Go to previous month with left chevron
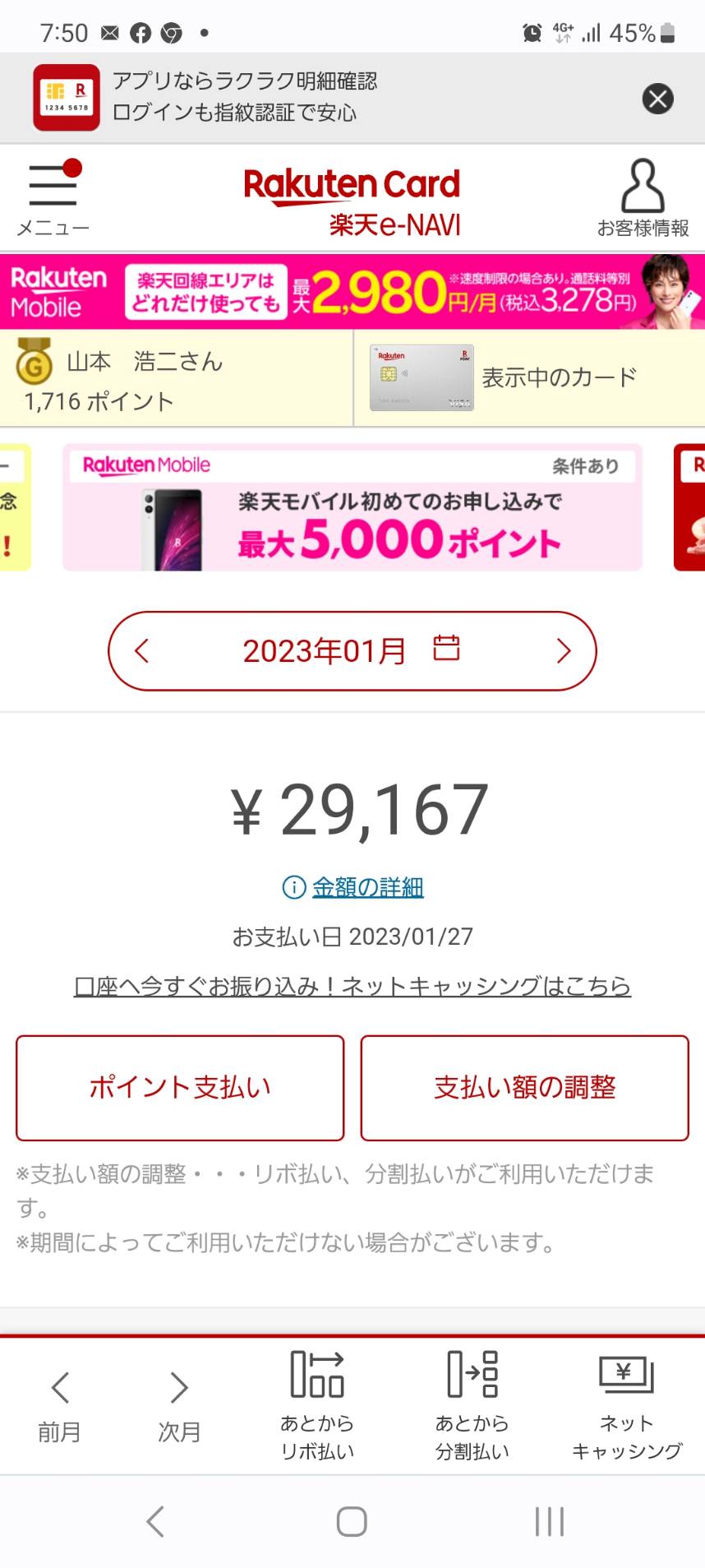 [x=141, y=651]
